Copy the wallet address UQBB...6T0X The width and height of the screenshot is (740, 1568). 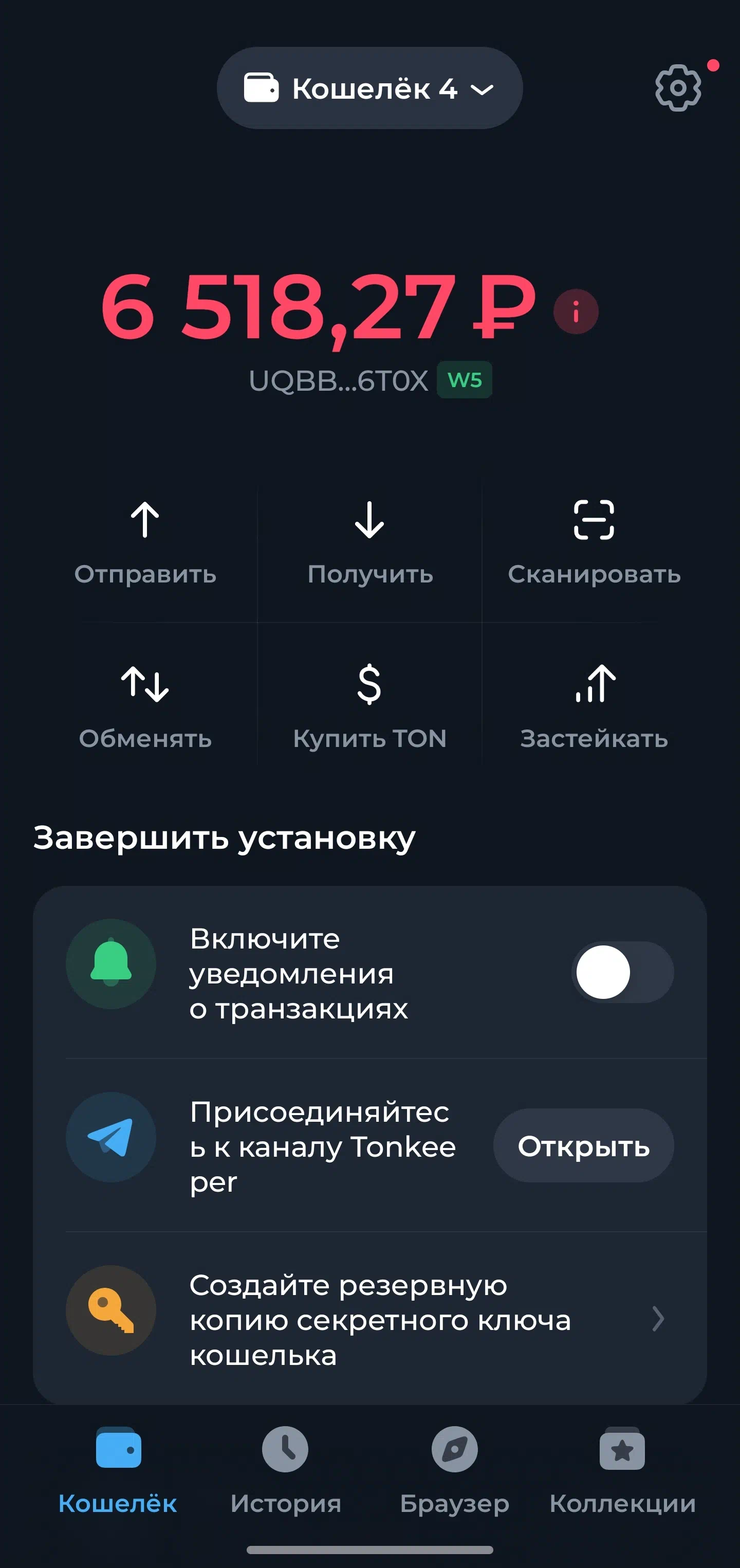pos(338,380)
